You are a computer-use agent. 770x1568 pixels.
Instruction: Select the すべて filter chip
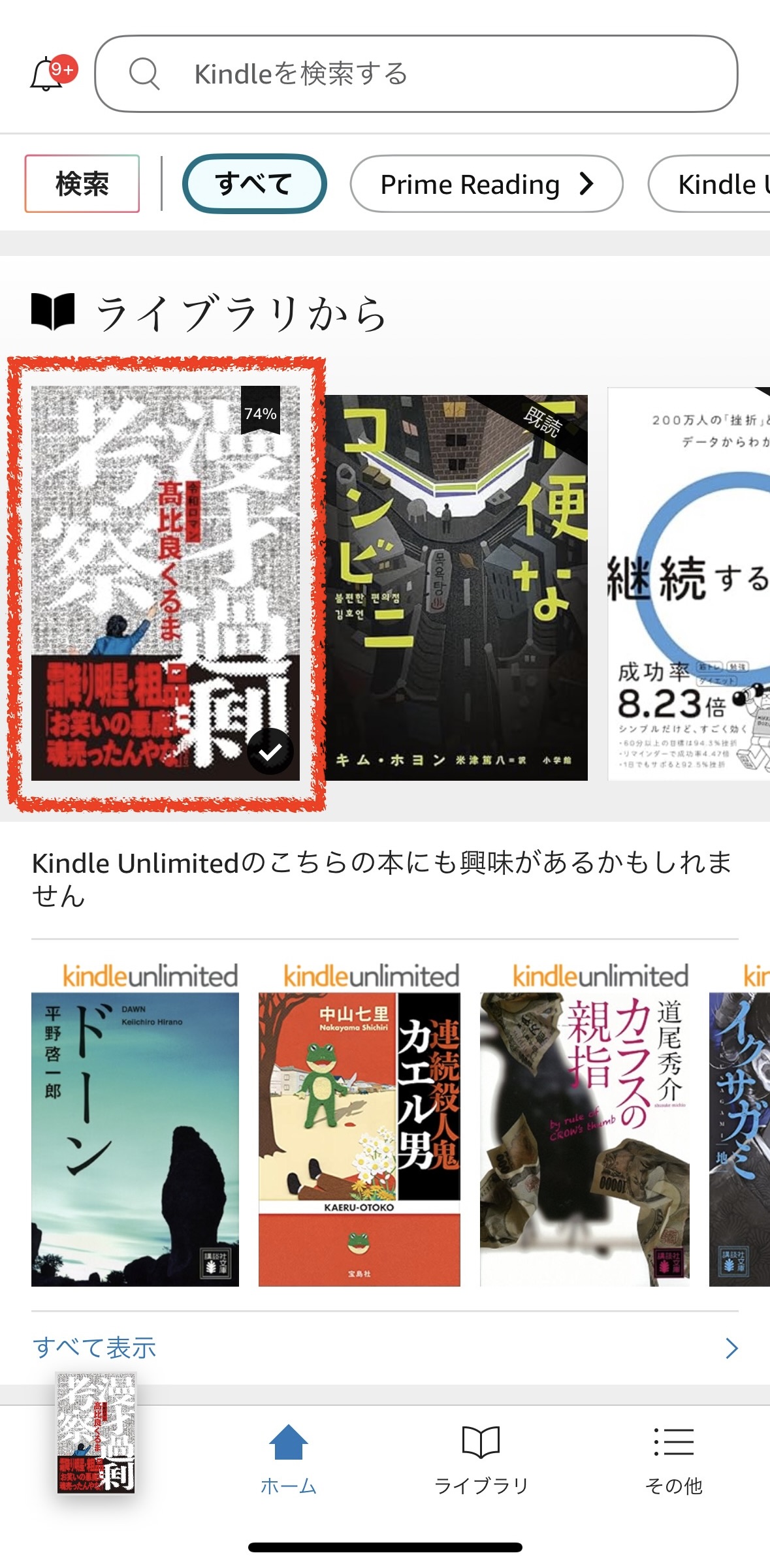(254, 183)
